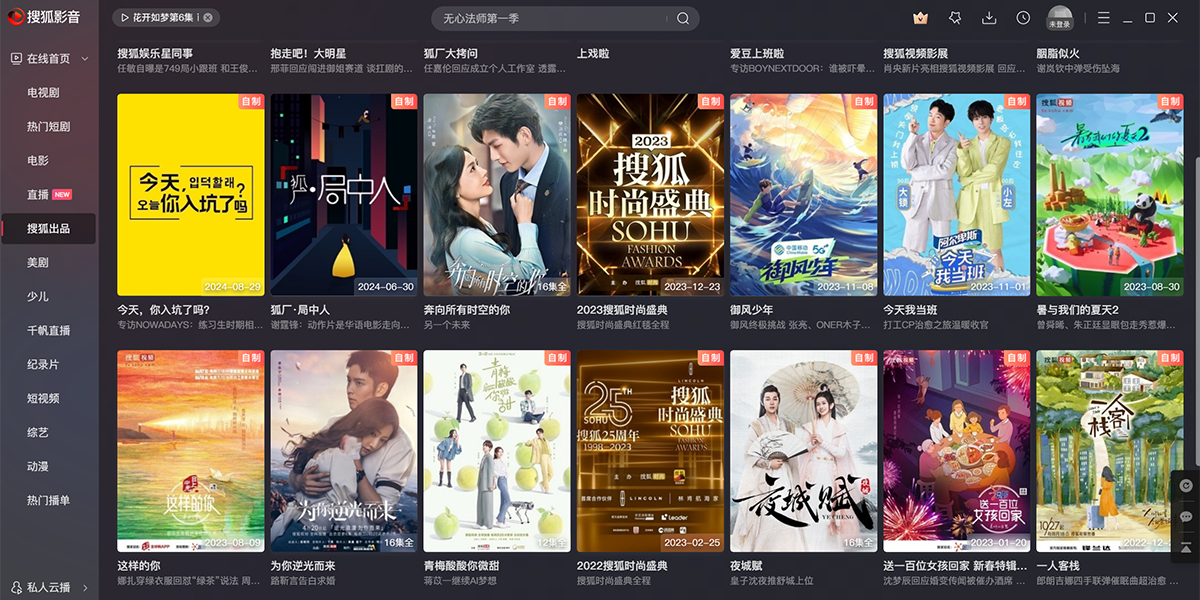
Task: Open 奔向所有时空的你 poster card
Action: tap(497, 194)
